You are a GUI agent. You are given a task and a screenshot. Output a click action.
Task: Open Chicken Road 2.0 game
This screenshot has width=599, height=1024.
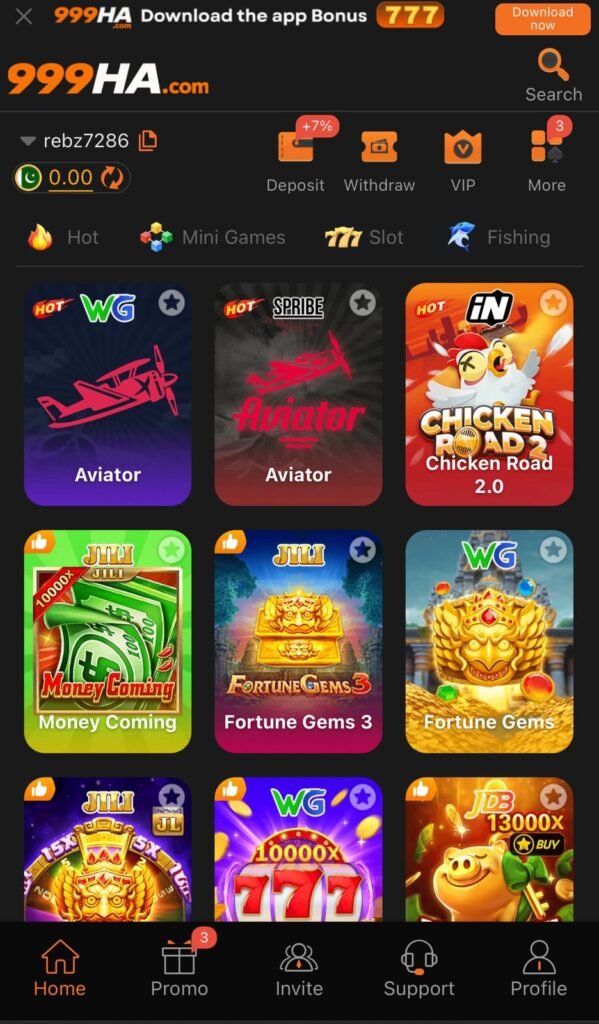pos(489,394)
